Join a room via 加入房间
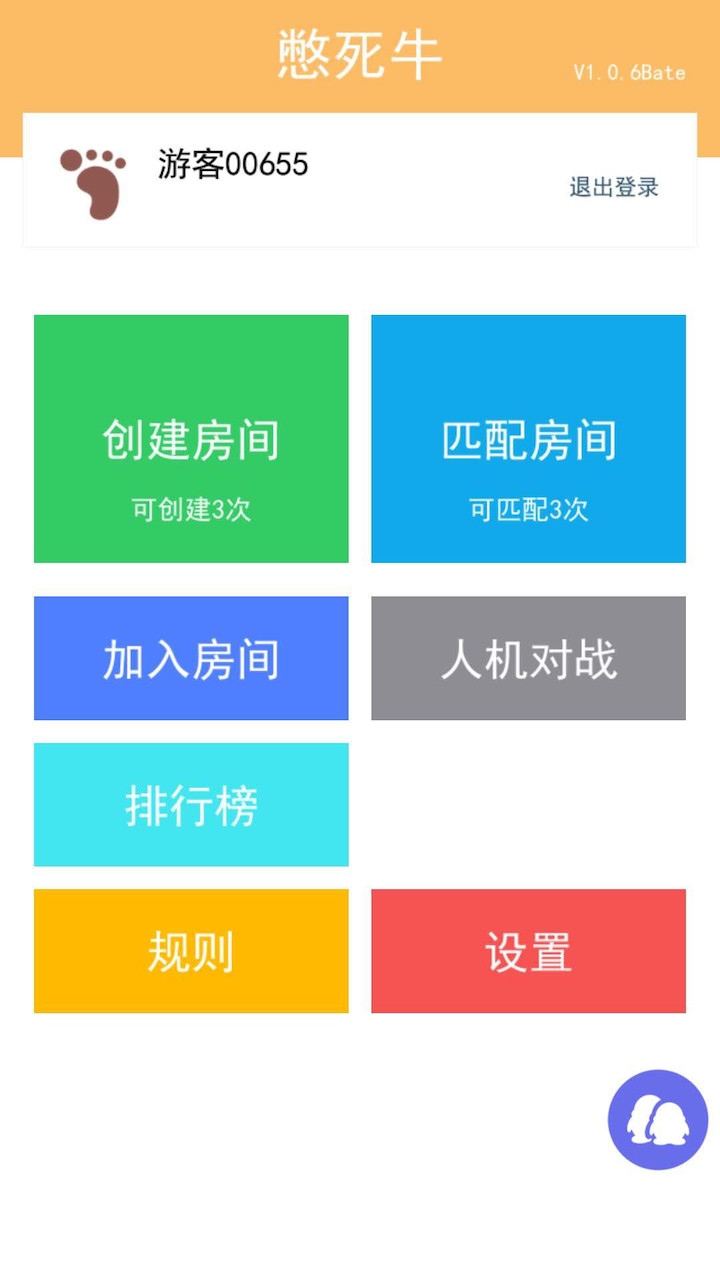 190,658
